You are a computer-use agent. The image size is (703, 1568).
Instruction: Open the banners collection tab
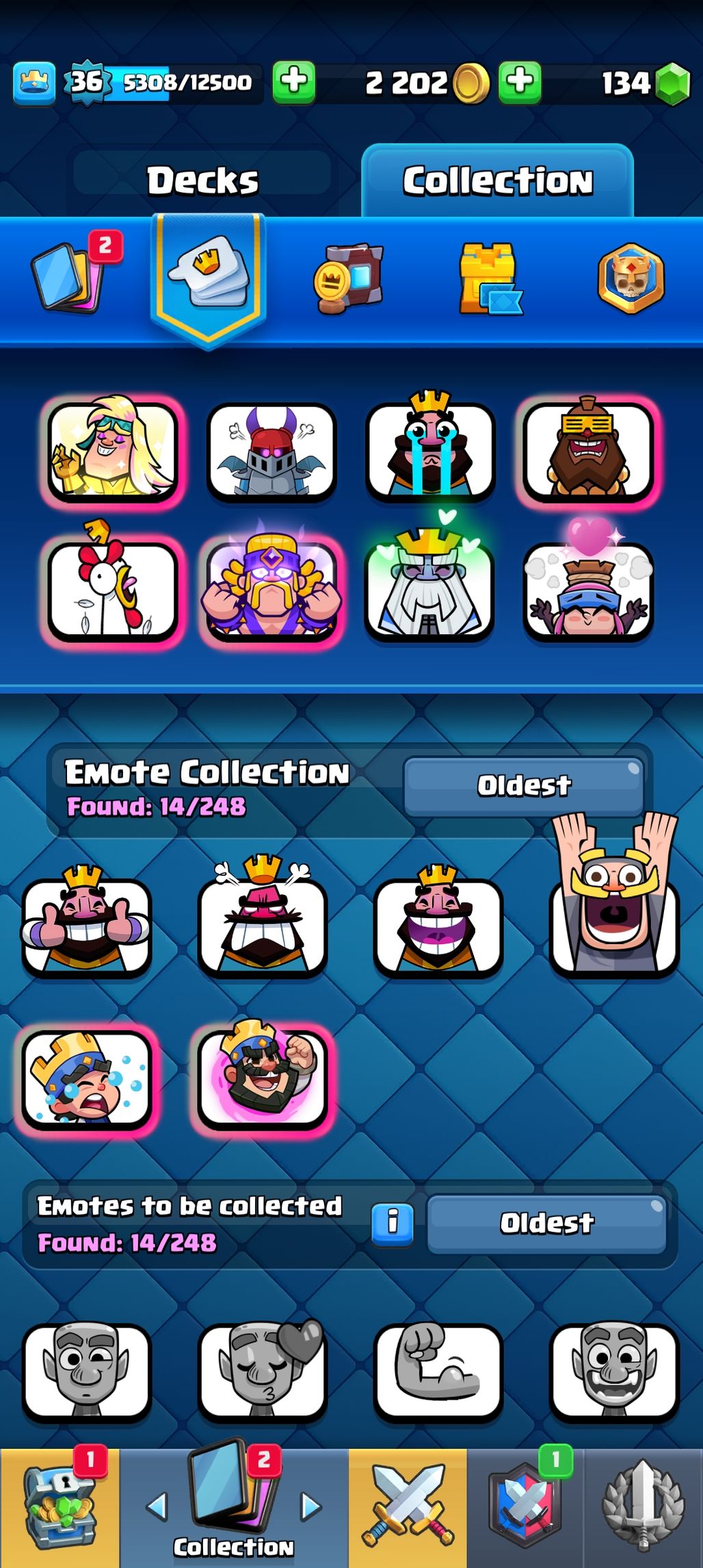click(349, 278)
